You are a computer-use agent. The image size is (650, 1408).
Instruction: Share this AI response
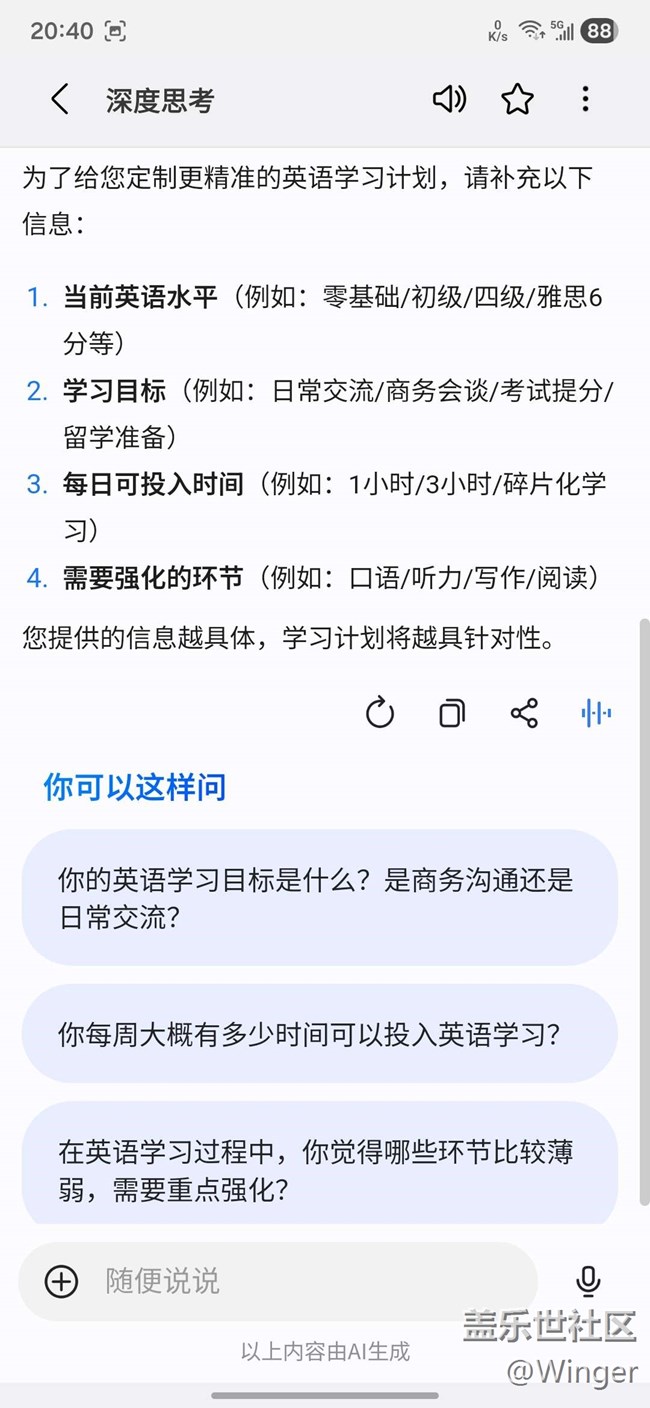click(524, 713)
